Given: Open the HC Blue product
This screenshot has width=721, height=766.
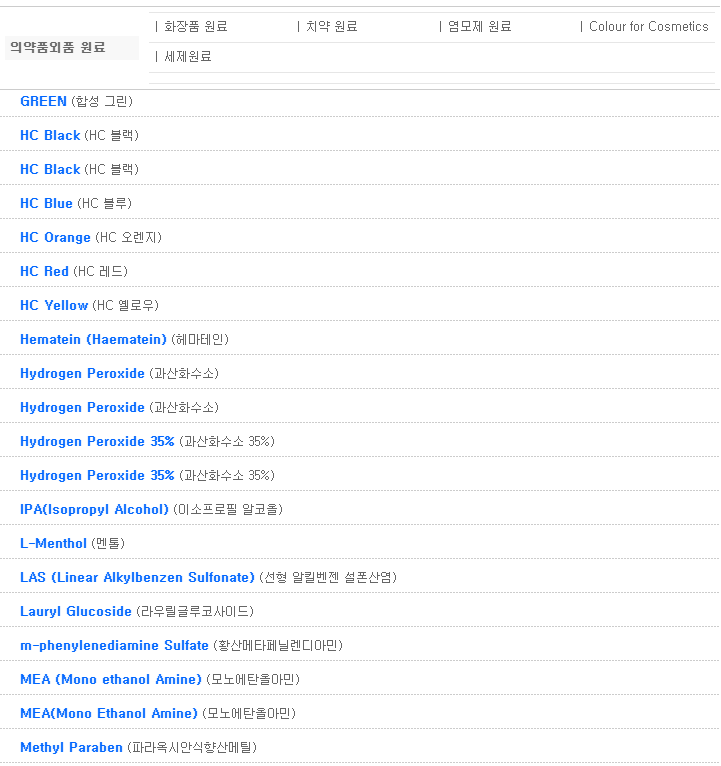Looking at the screenshot, I should coord(46,203).
